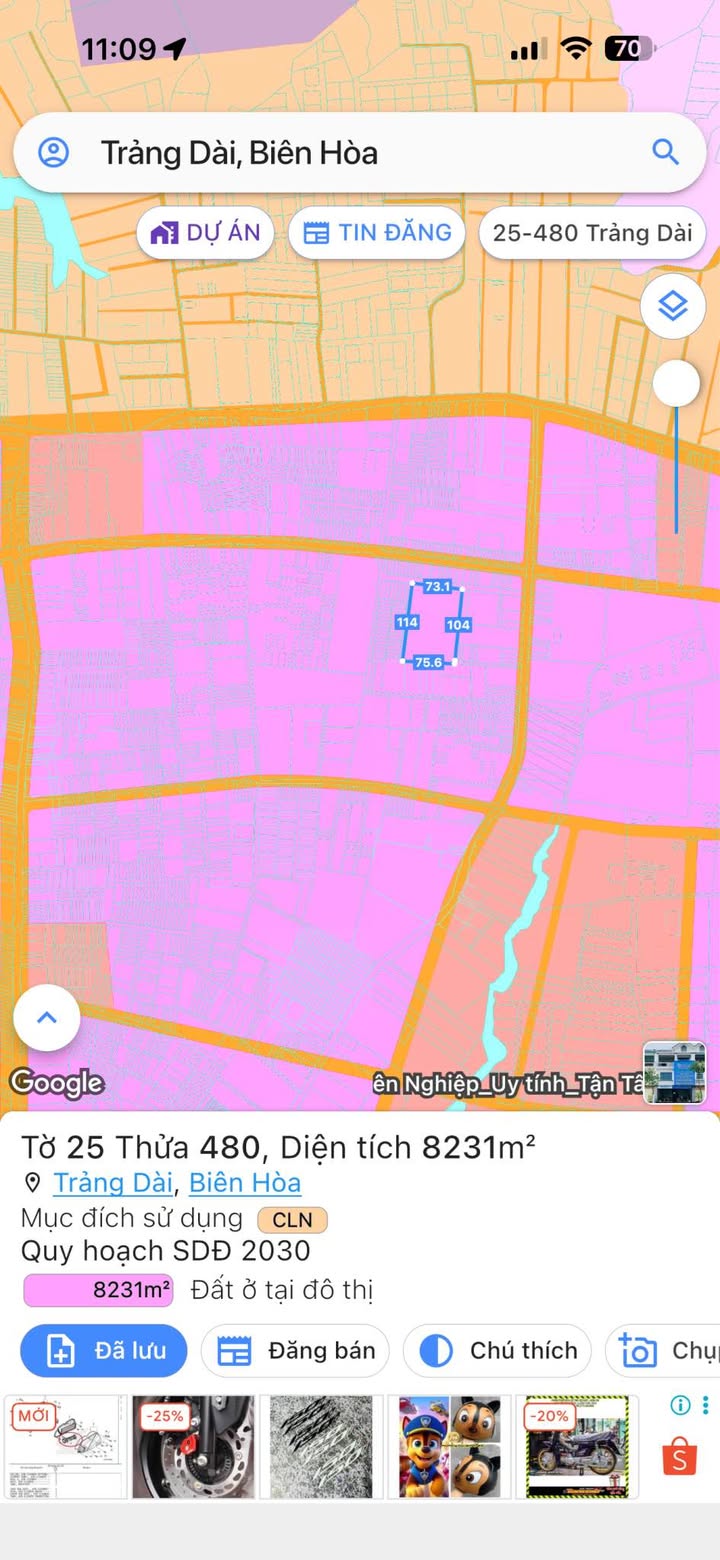Open the Trảng Dài link

[x=113, y=1183]
